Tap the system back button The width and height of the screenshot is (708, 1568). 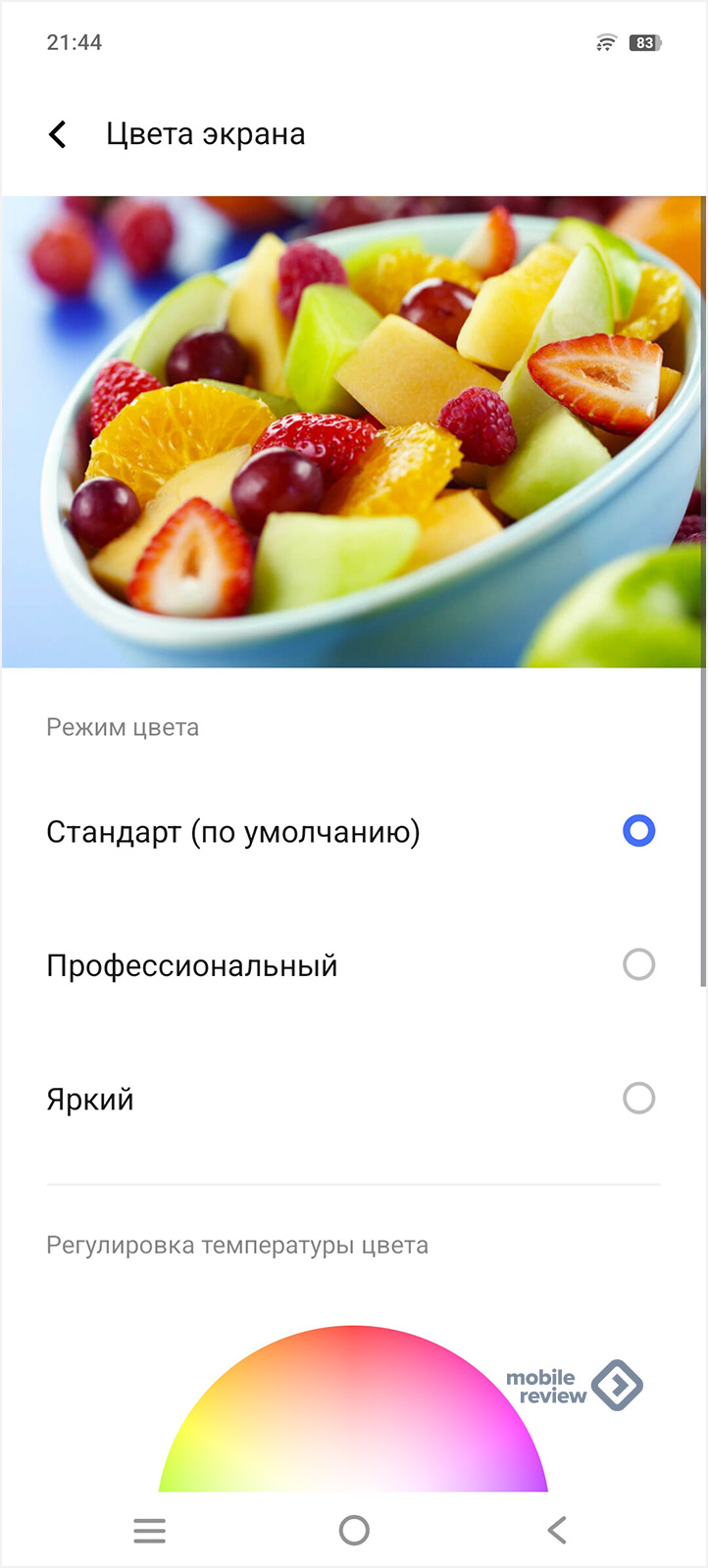(557, 1530)
